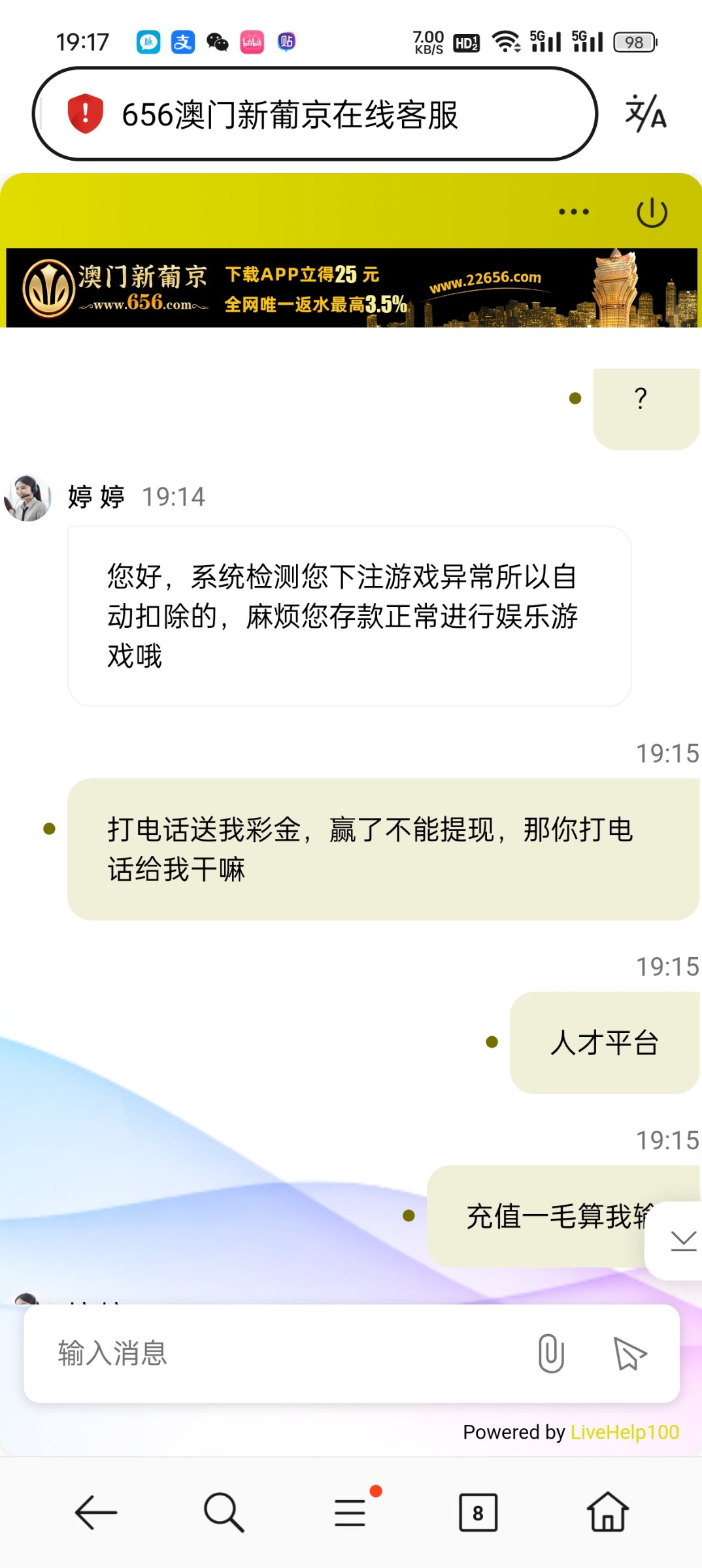Tap the browser address bar
This screenshot has height=1568, width=702.
click(x=314, y=114)
